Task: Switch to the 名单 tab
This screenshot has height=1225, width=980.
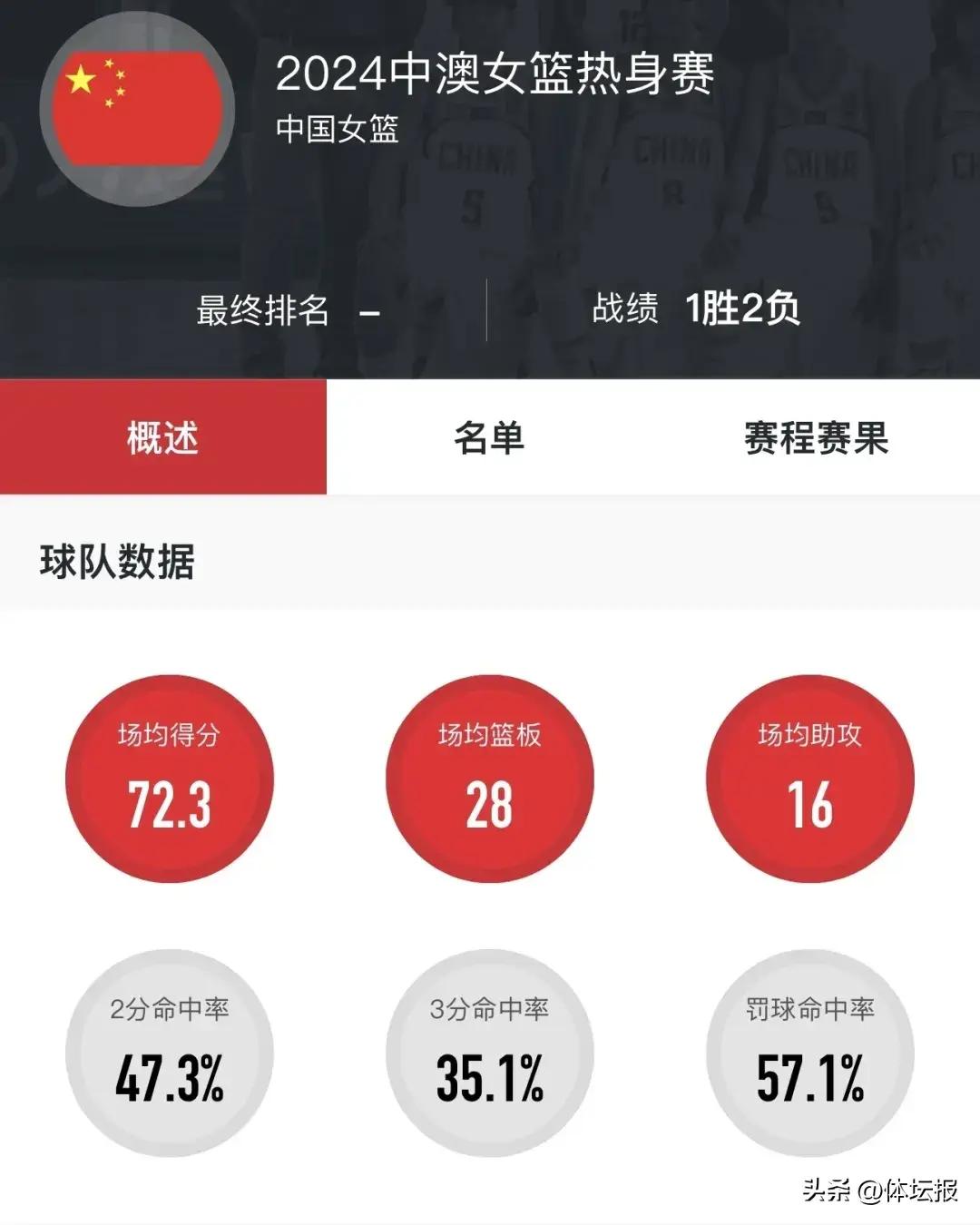Action: pyautogui.click(x=489, y=438)
